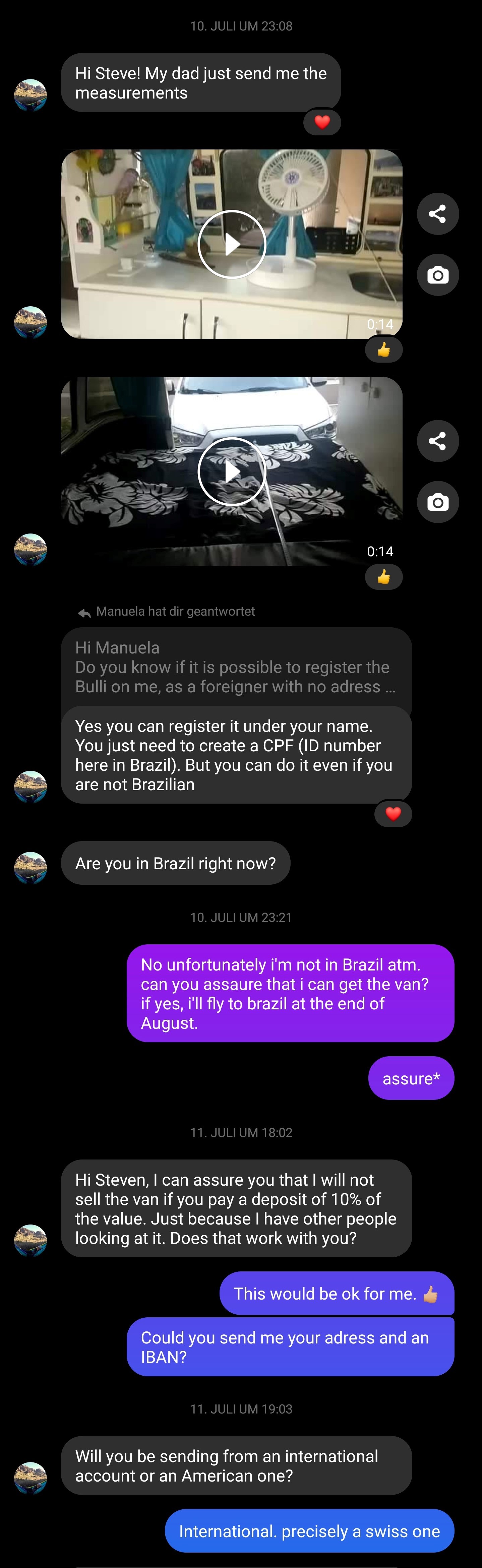Play the video with the flower-pattern bed
This screenshot has width=482, height=1568.
pos(232,471)
